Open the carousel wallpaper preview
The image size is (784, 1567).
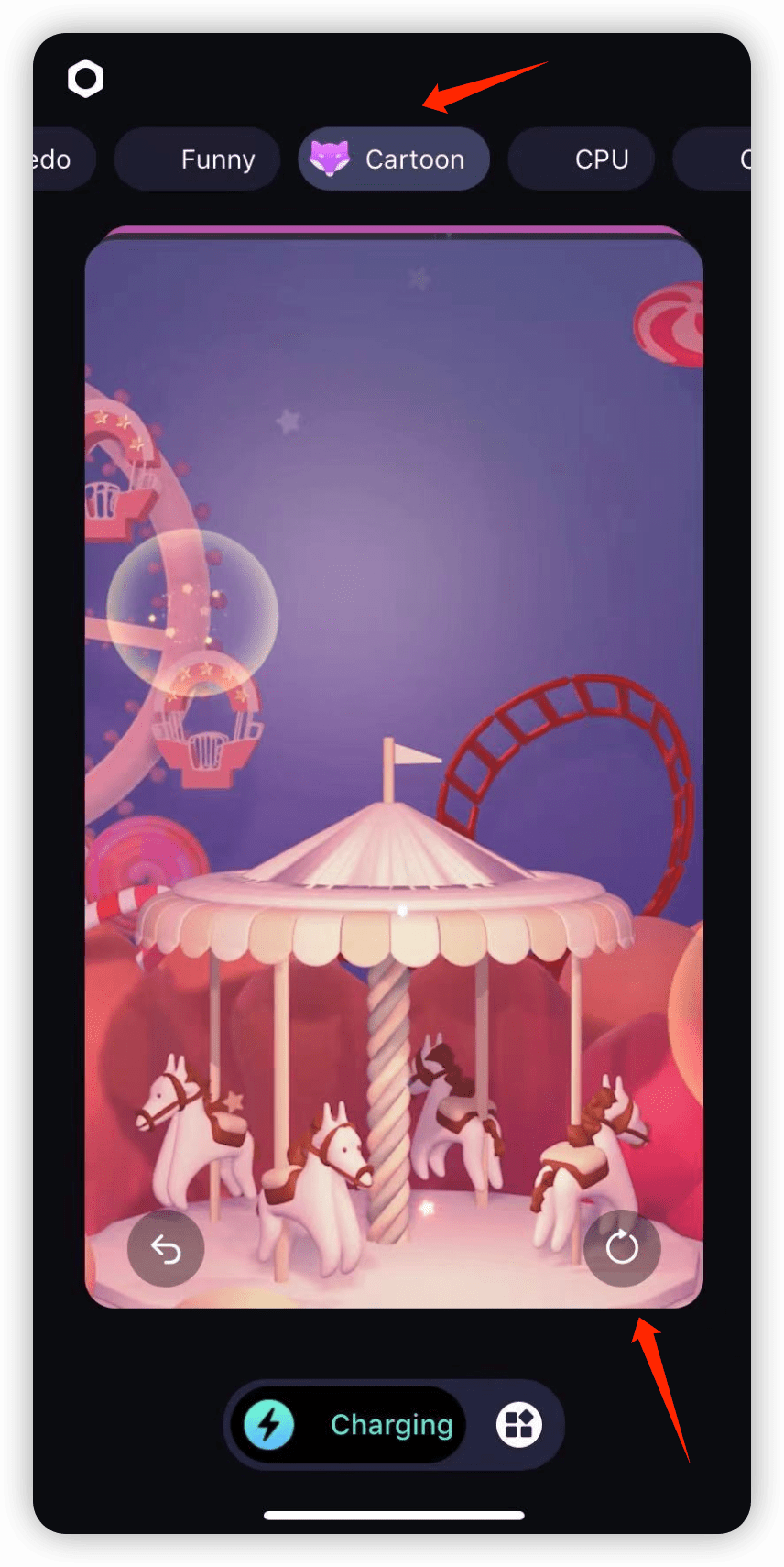coord(394,733)
